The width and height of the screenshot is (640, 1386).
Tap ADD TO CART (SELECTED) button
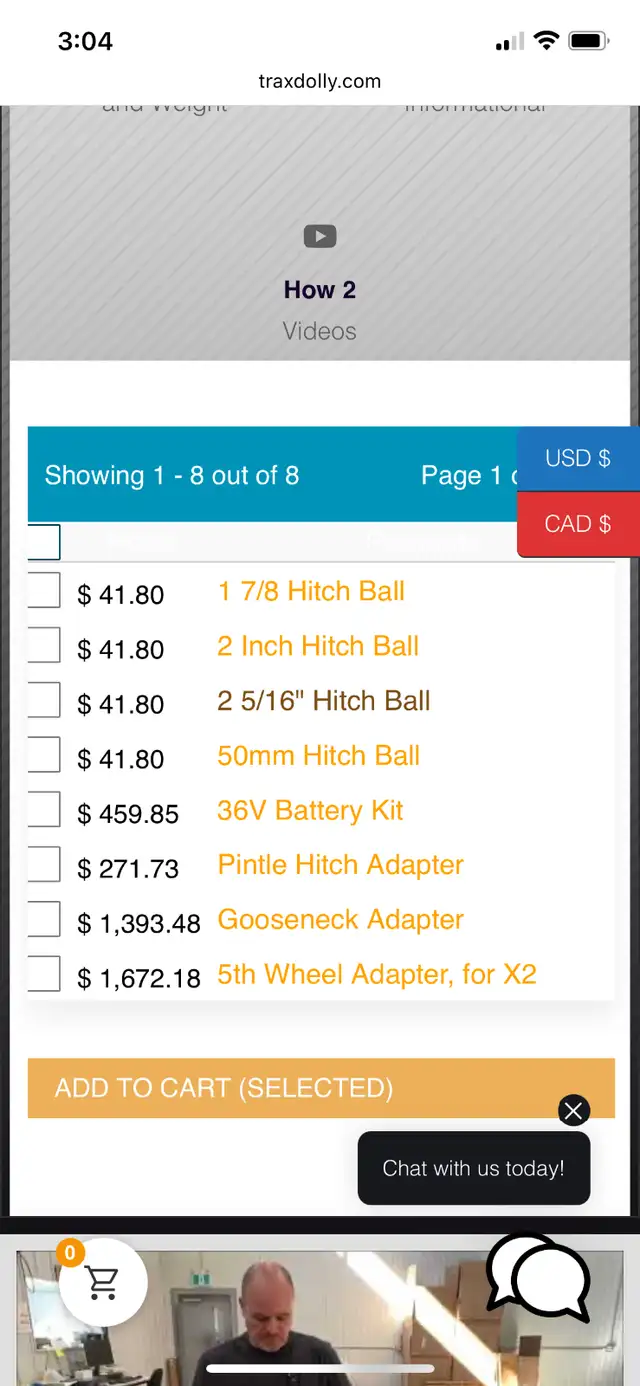321,1088
